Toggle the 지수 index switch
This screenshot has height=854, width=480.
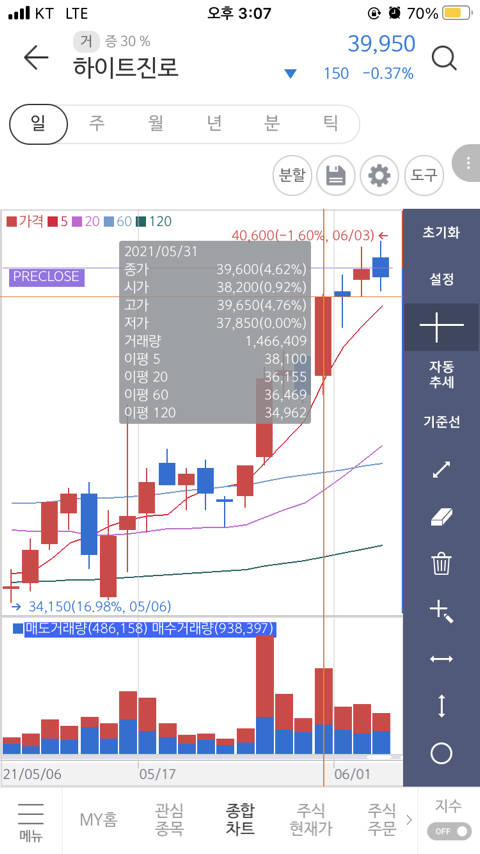pos(449,831)
